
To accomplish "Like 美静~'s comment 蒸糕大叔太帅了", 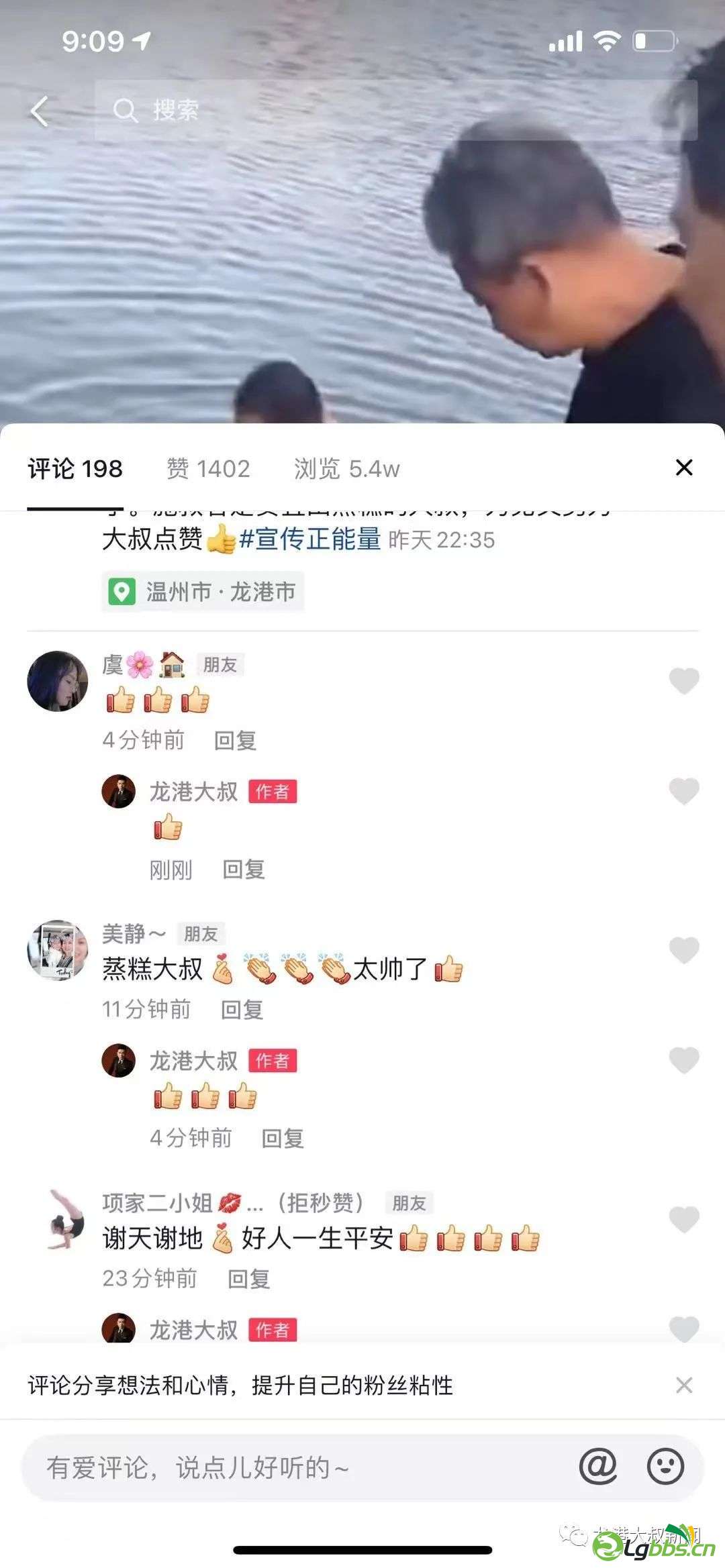I will (683, 950).
